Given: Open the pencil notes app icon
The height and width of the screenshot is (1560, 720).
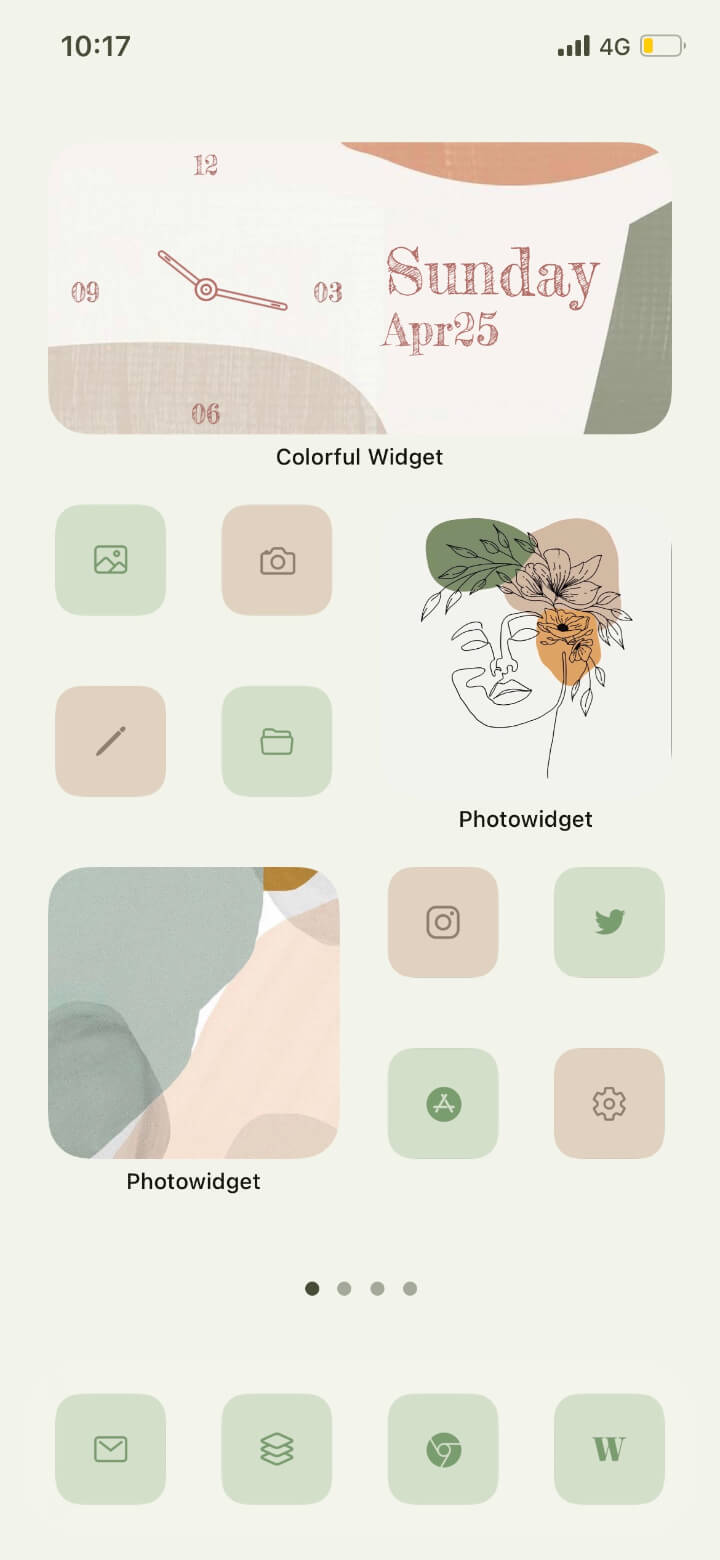Looking at the screenshot, I should tap(110, 741).
